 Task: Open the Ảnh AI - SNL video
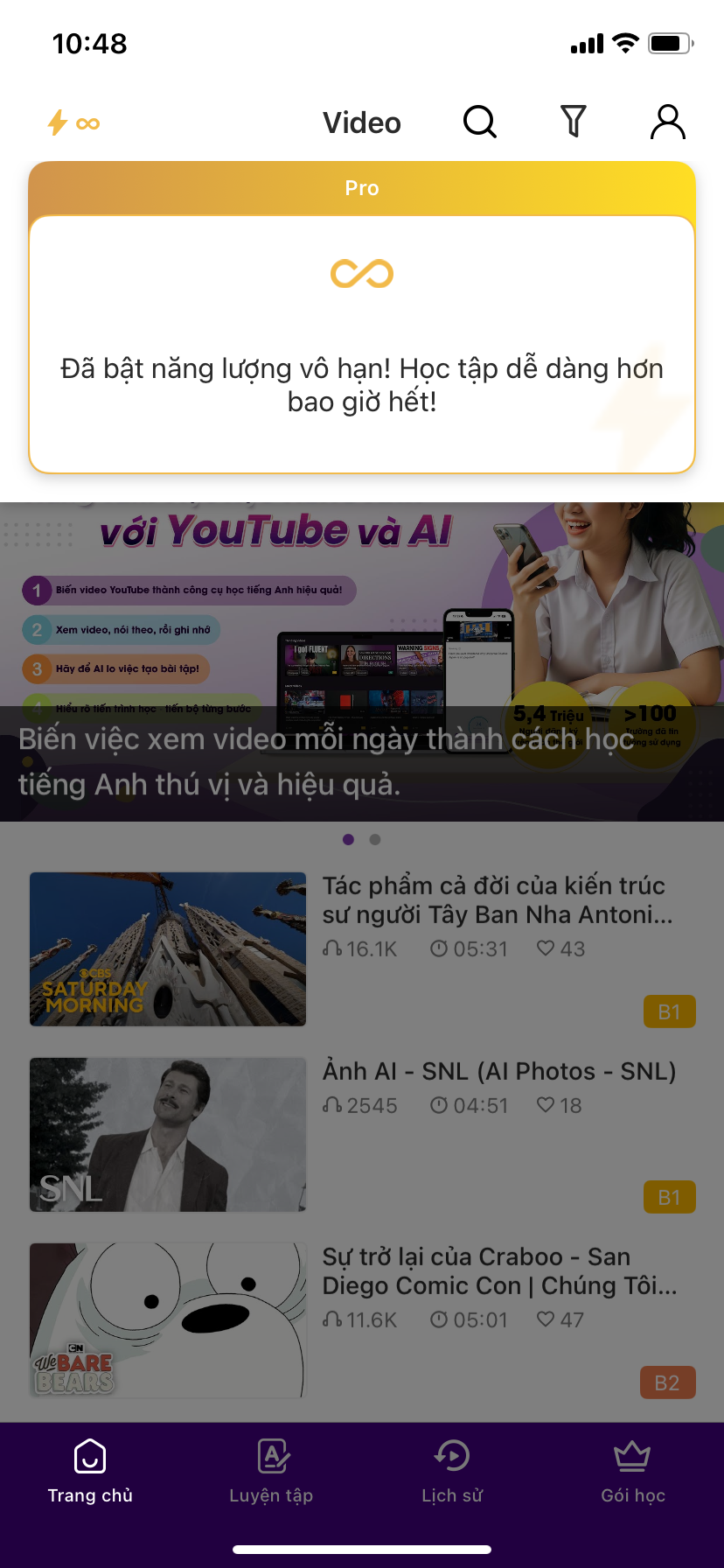(x=362, y=1135)
